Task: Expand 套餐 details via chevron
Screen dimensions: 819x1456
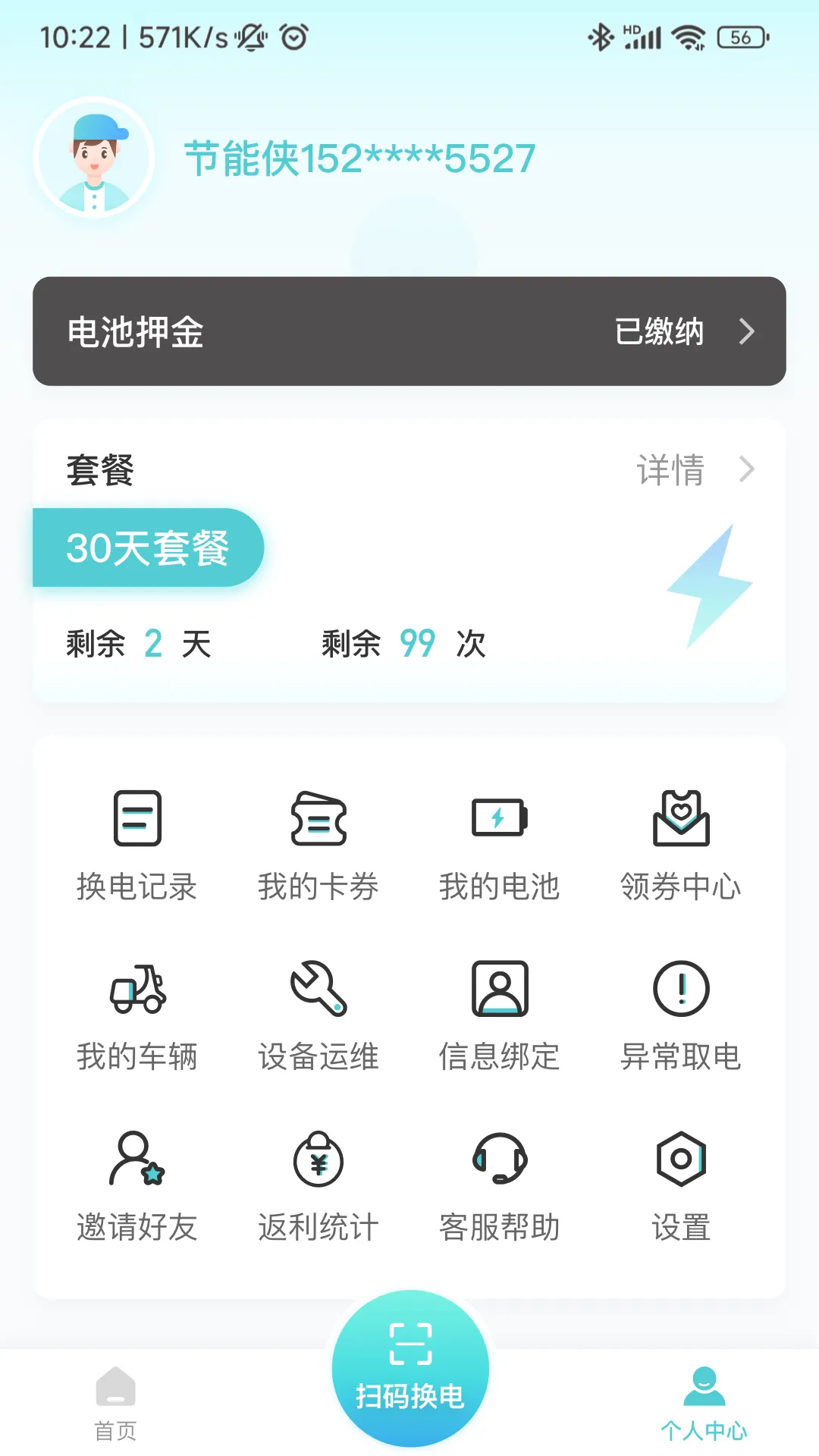Action: [x=748, y=470]
